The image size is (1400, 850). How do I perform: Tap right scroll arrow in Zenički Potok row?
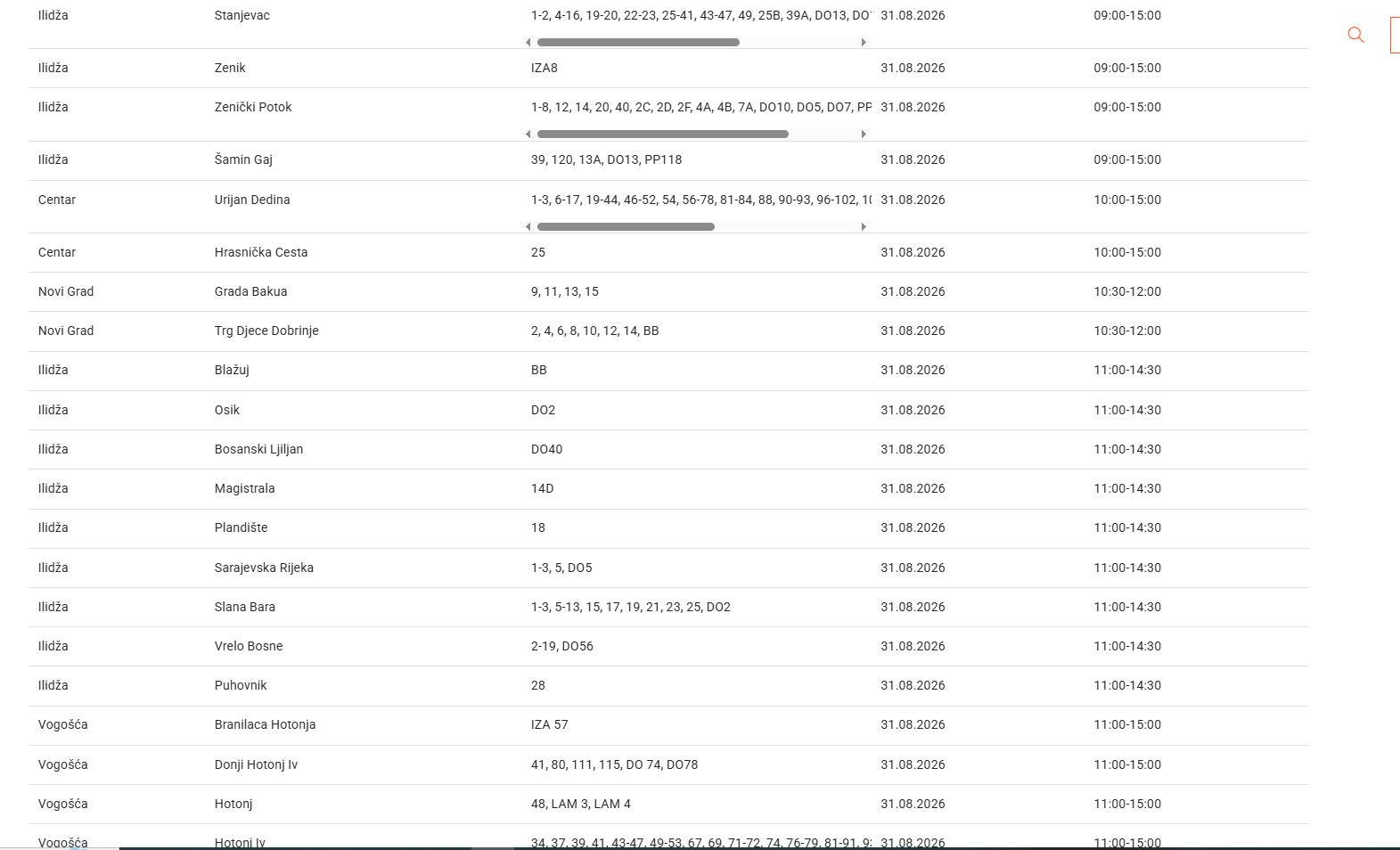point(863,134)
